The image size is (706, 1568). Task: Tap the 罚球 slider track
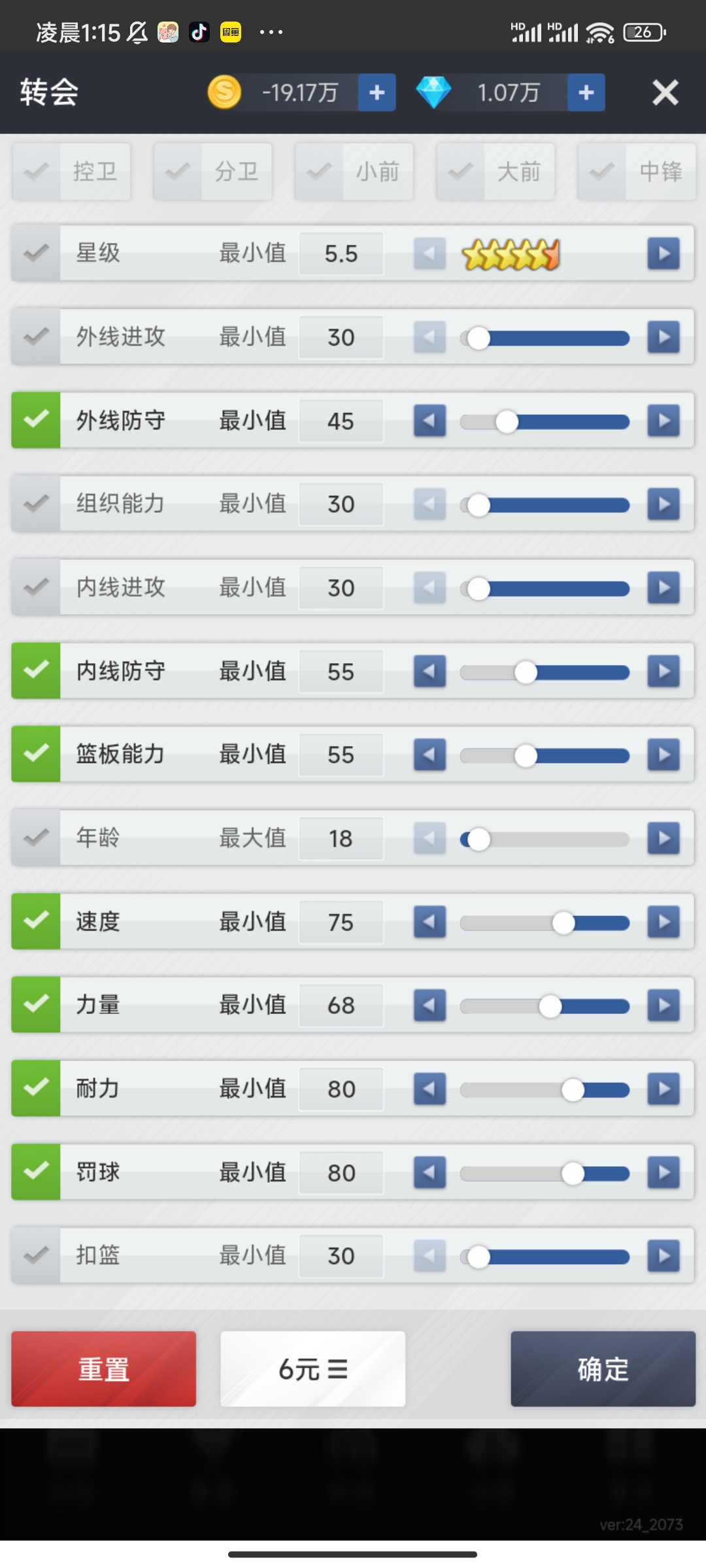[x=545, y=1174]
